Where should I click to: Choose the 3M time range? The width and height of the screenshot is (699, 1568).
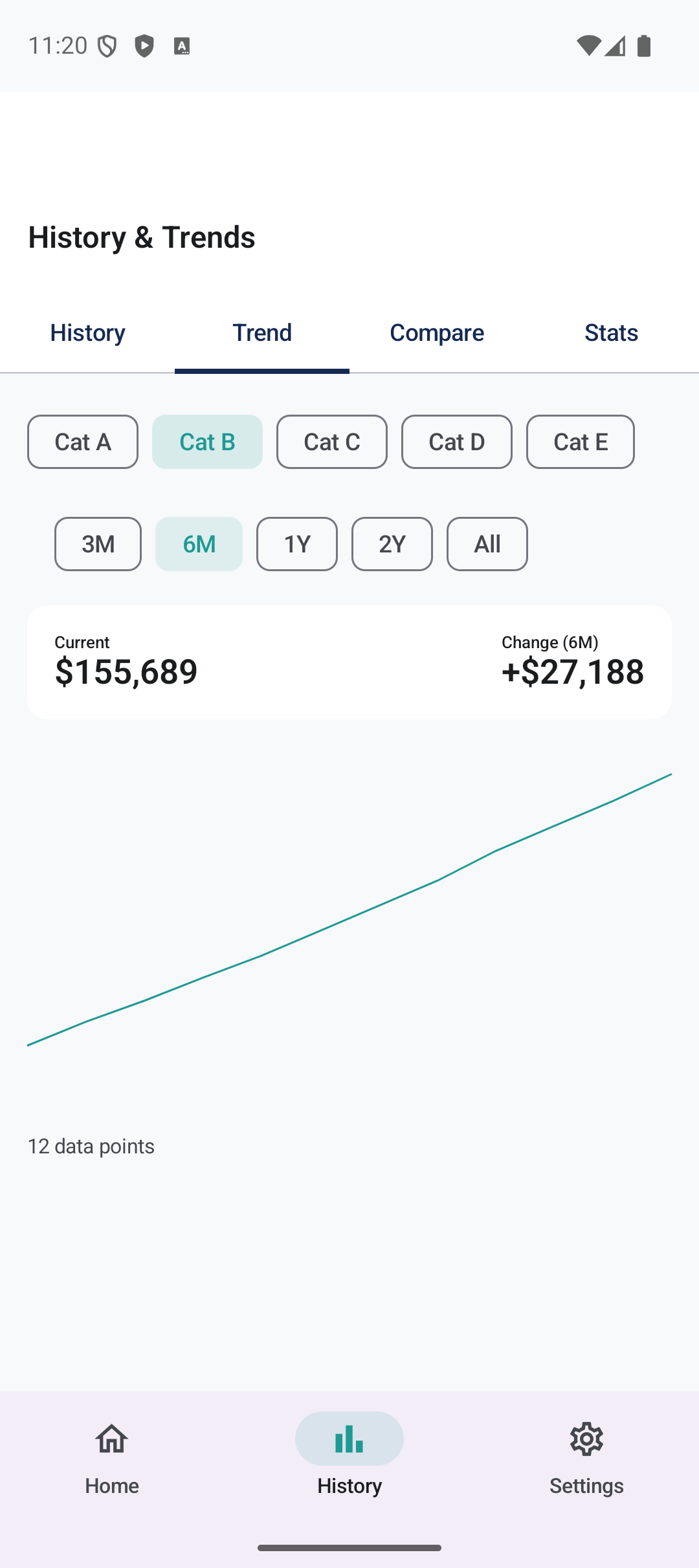click(97, 544)
